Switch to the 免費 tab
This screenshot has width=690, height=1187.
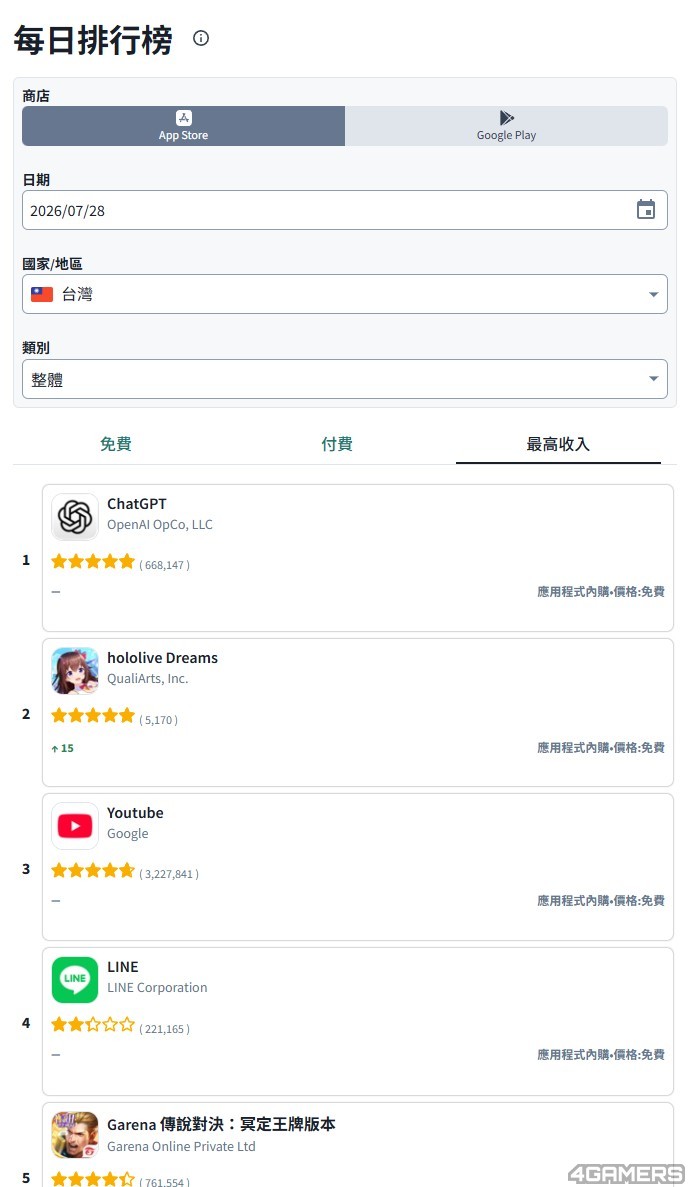click(116, 444)
